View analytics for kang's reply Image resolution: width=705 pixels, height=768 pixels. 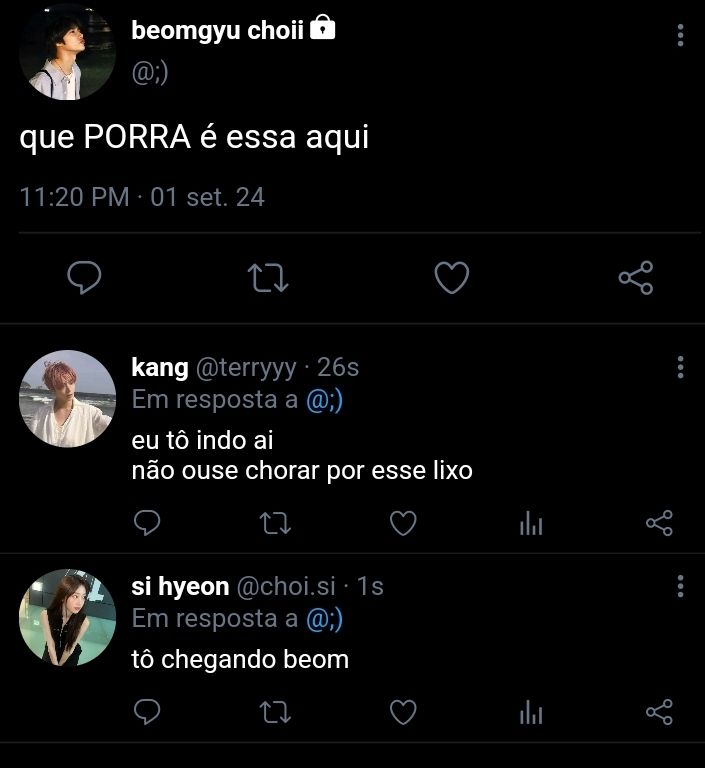pos(531,523)
